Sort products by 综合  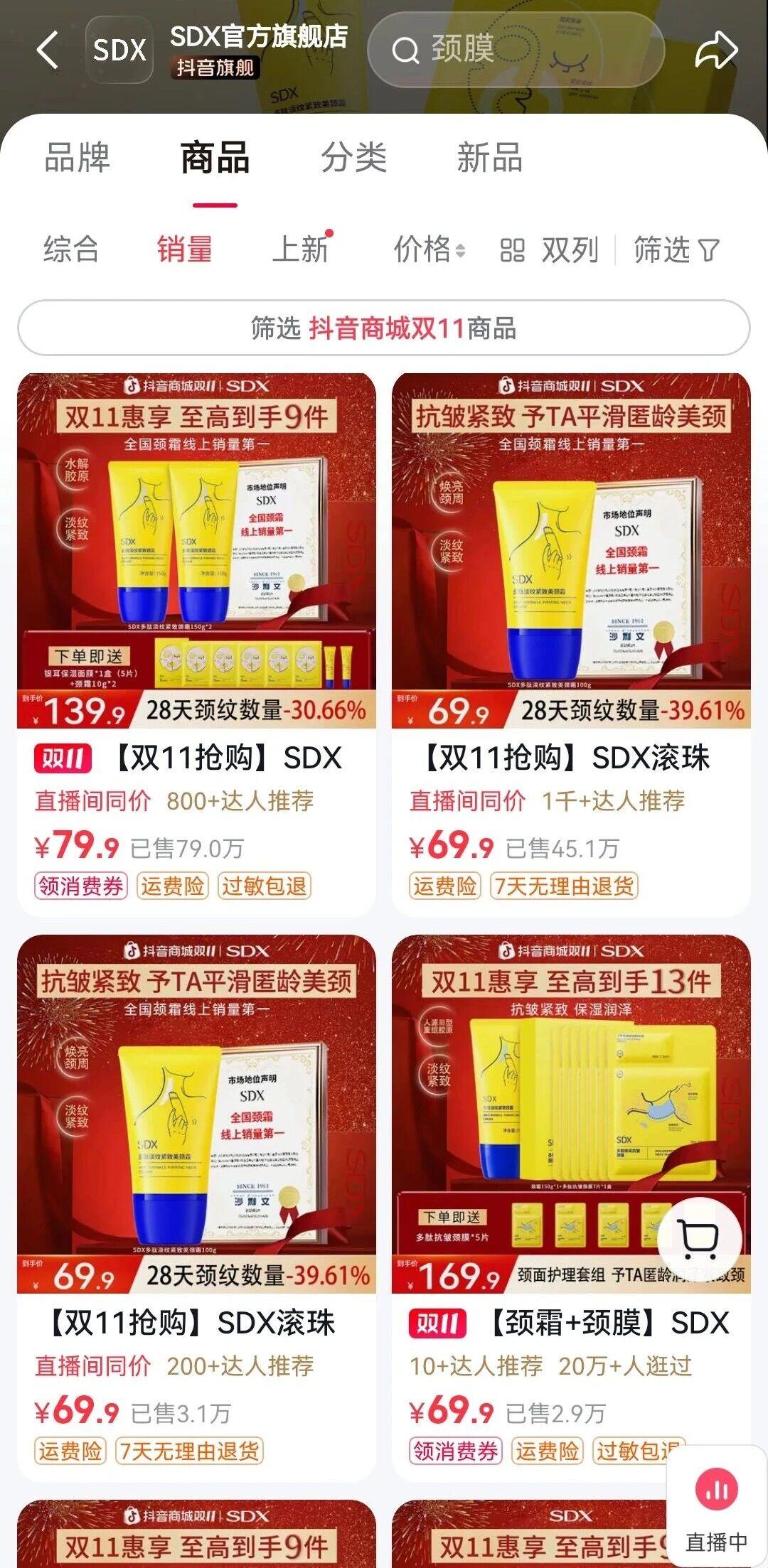click(x=70, y=249)
